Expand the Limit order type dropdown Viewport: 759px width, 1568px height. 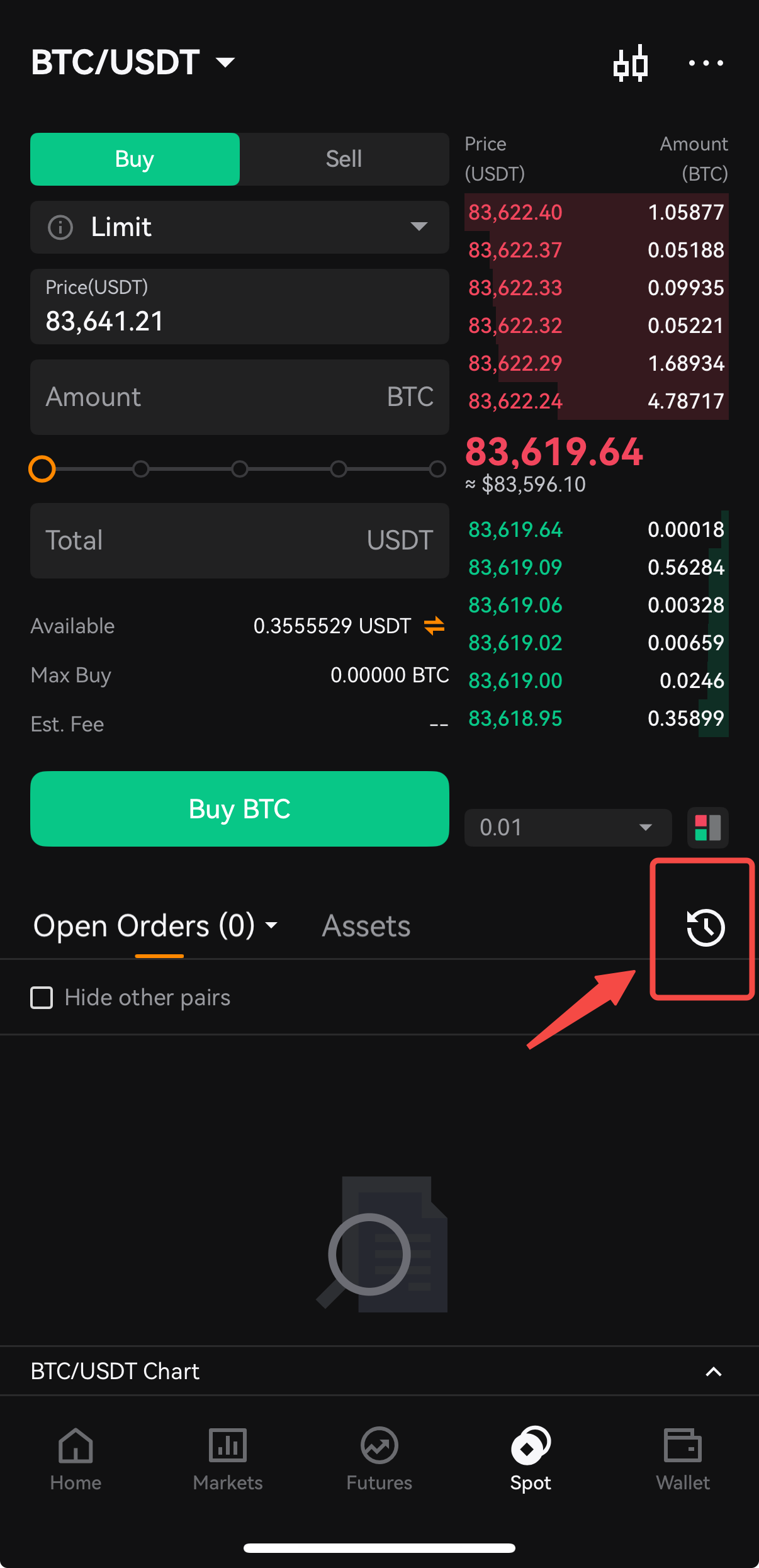tap(240, 227)
